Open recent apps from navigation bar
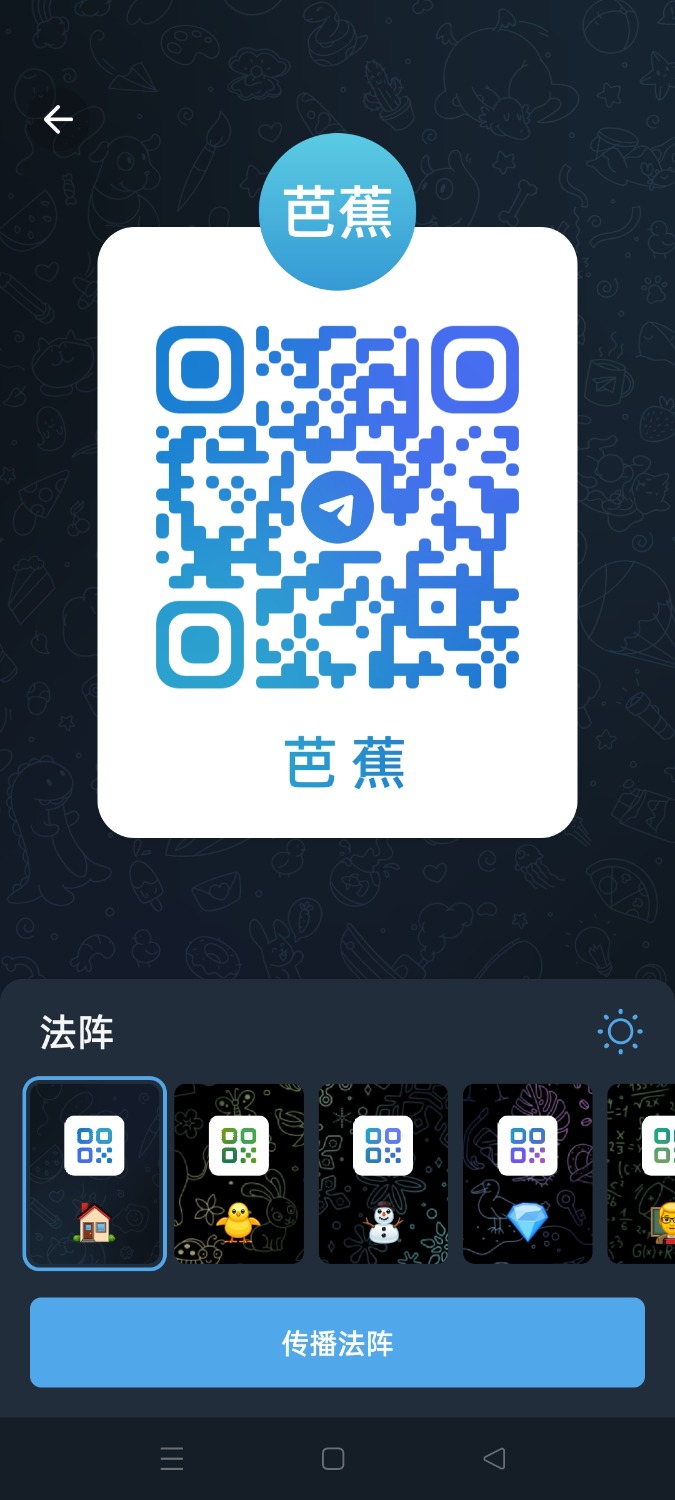 (172, 1459)
